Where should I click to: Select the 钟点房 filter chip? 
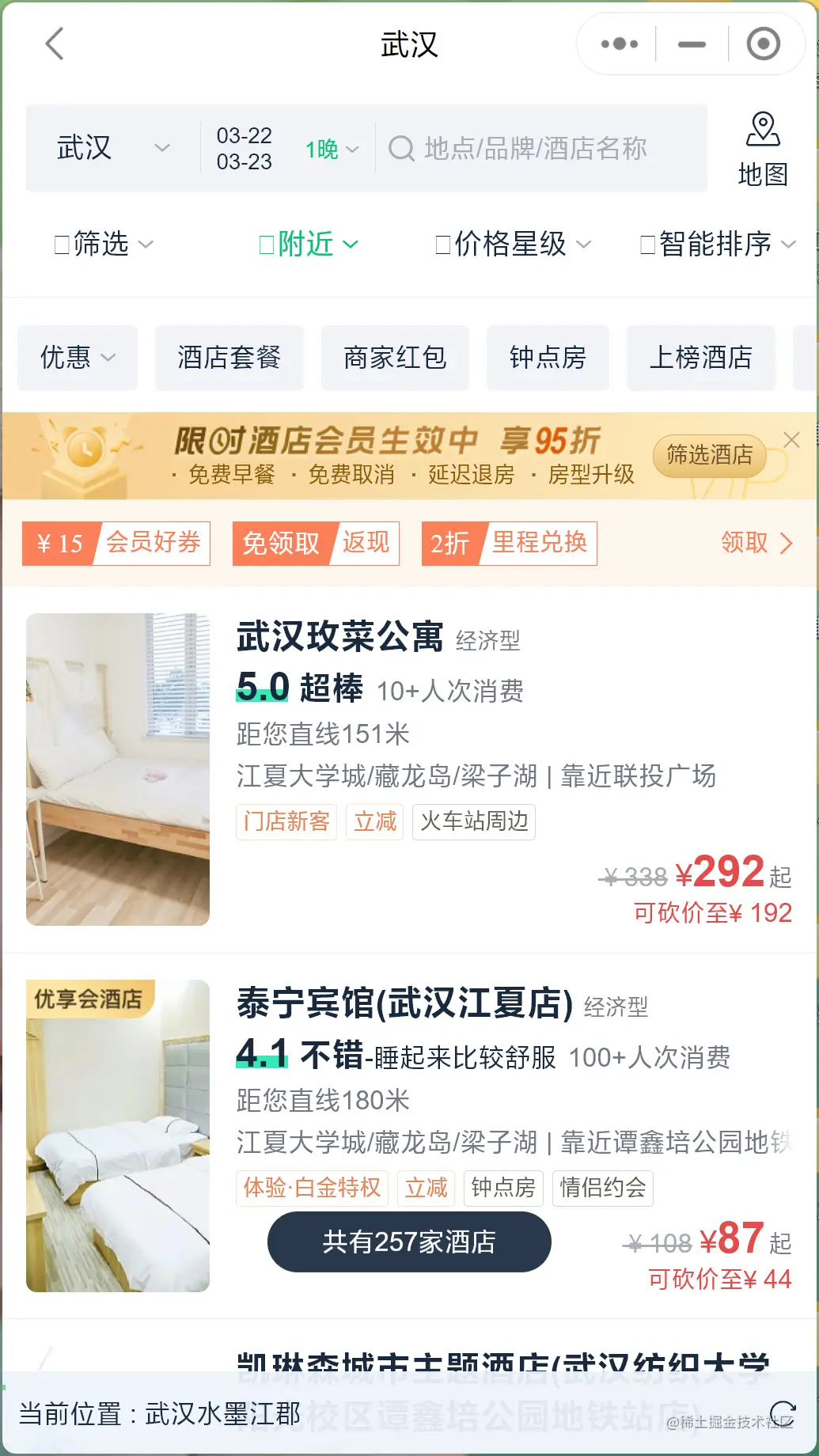(x=548, y=358)
